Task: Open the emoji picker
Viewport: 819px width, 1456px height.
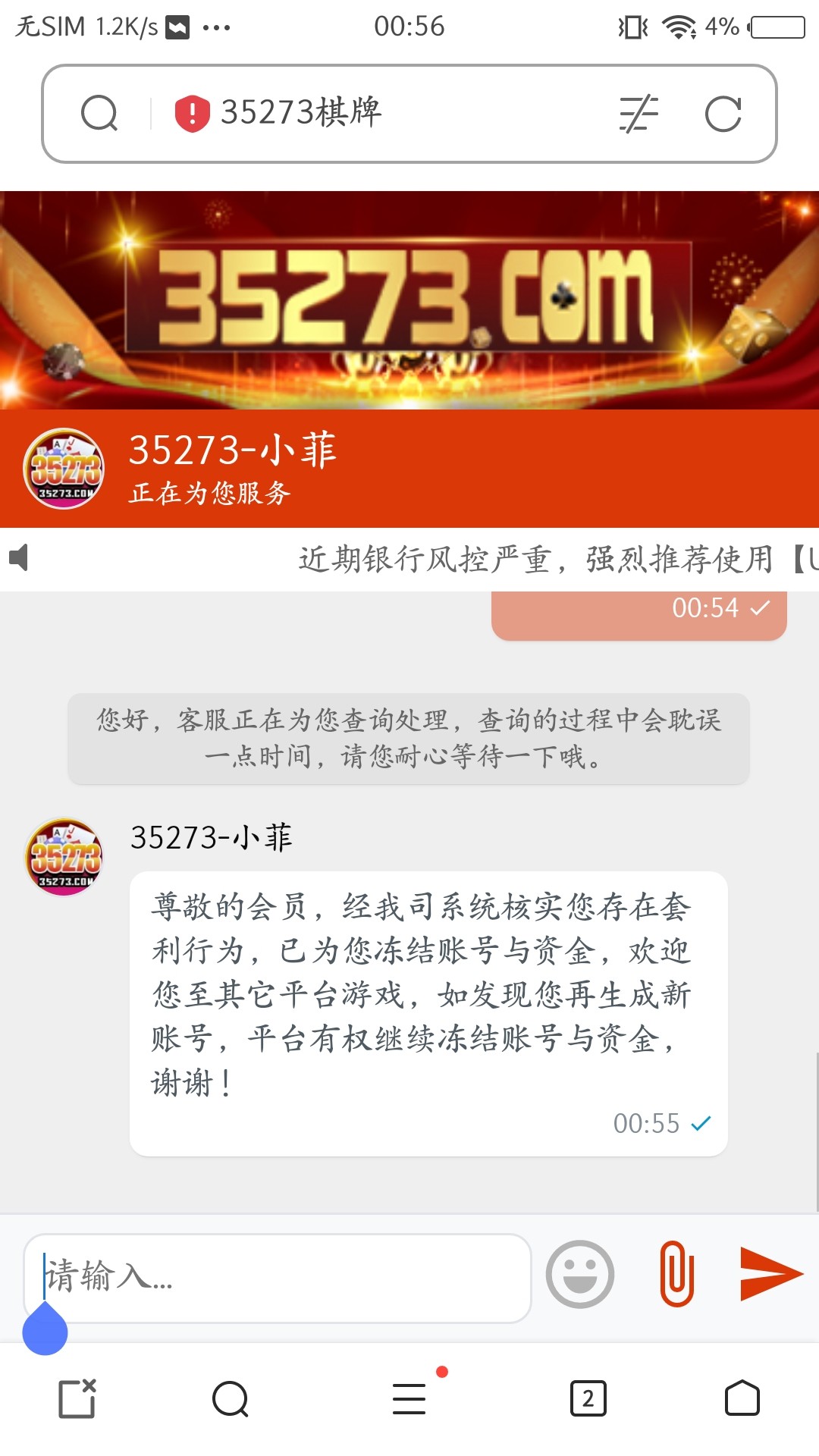Action: pyautogui.click(x=580, y=1274)
